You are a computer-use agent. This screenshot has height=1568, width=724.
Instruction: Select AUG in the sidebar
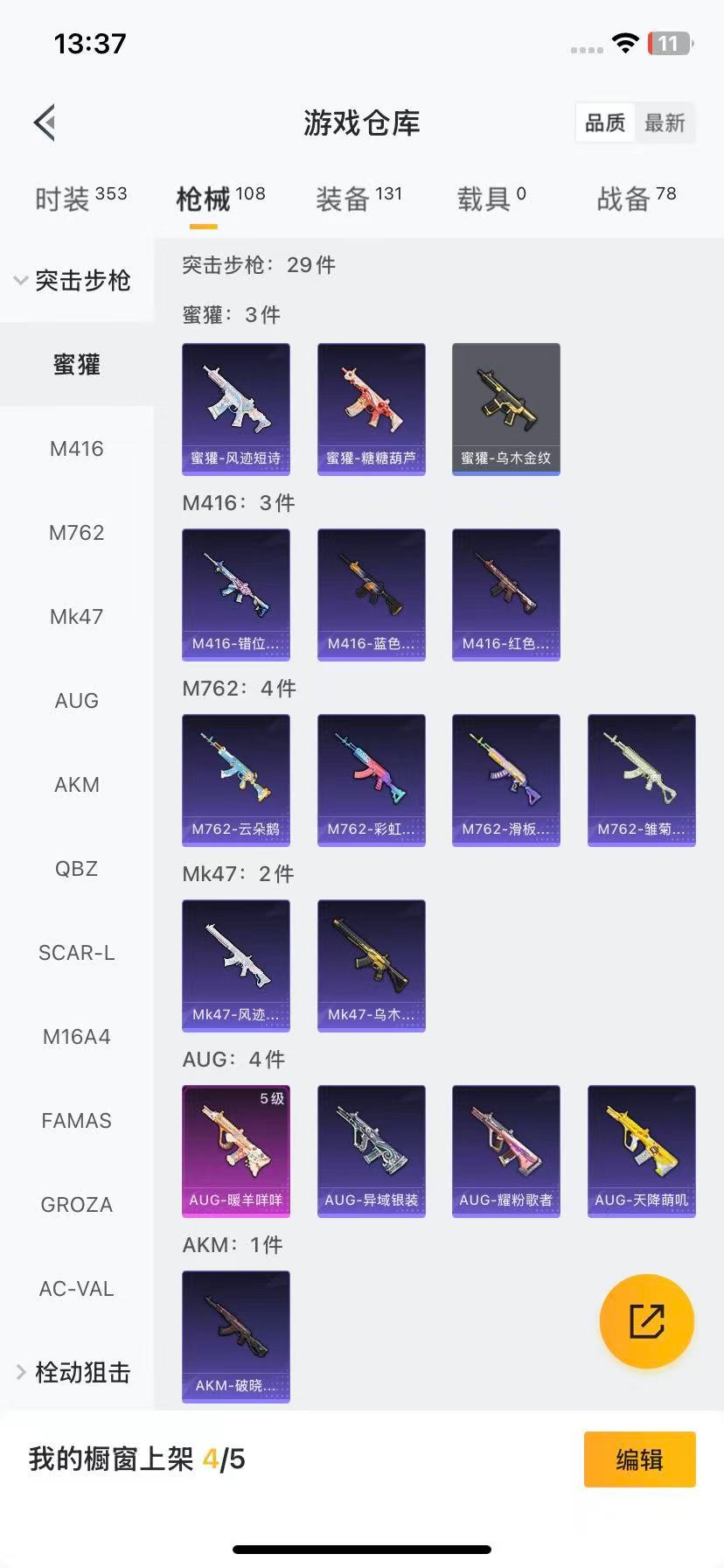pos(77,701)
